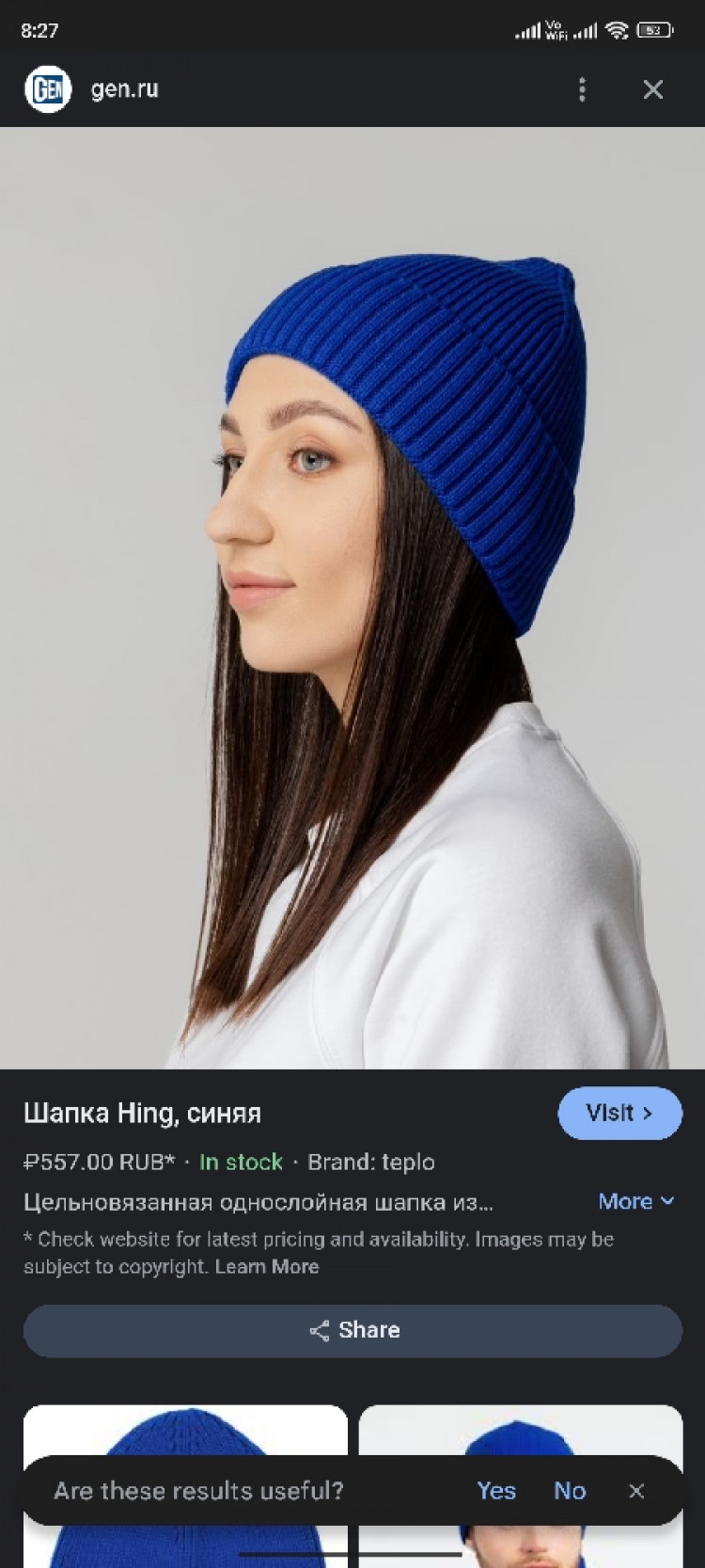This screenshot has height=1568, width=705.
Task: Answer No to results useful prompt
Action: [x=570, y=1491]
